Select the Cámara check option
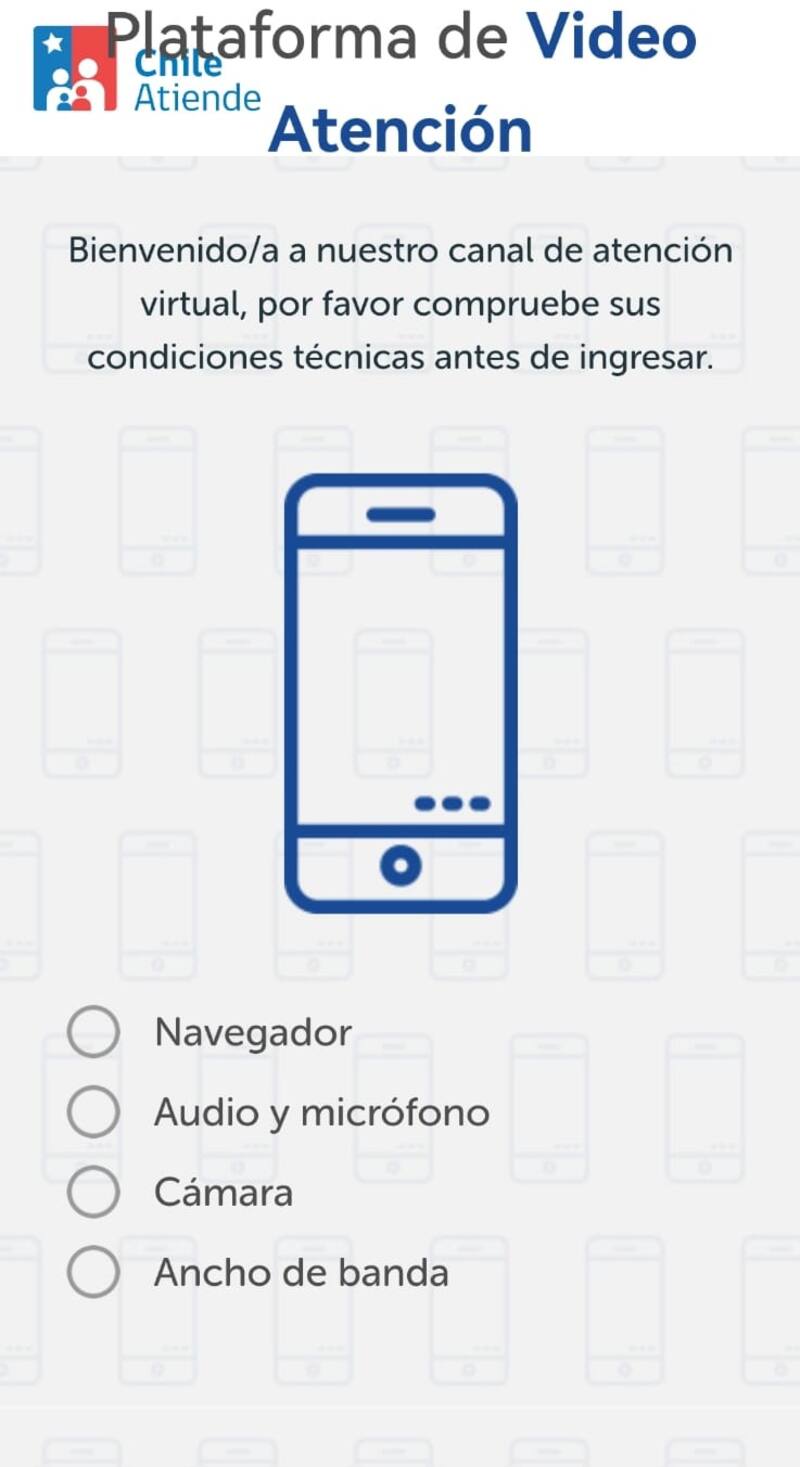 point(93,1192)
